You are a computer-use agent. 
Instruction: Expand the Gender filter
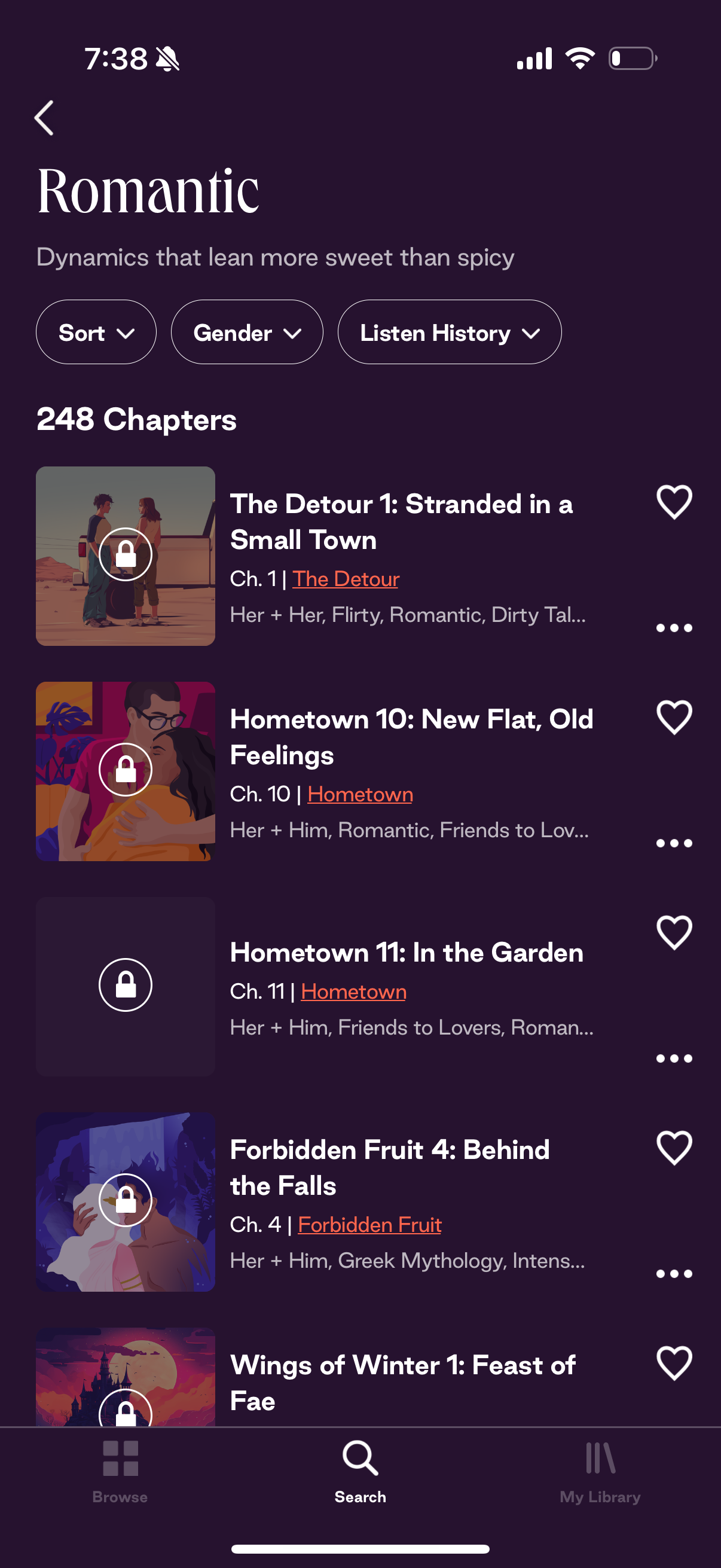[x=246, y=332]
